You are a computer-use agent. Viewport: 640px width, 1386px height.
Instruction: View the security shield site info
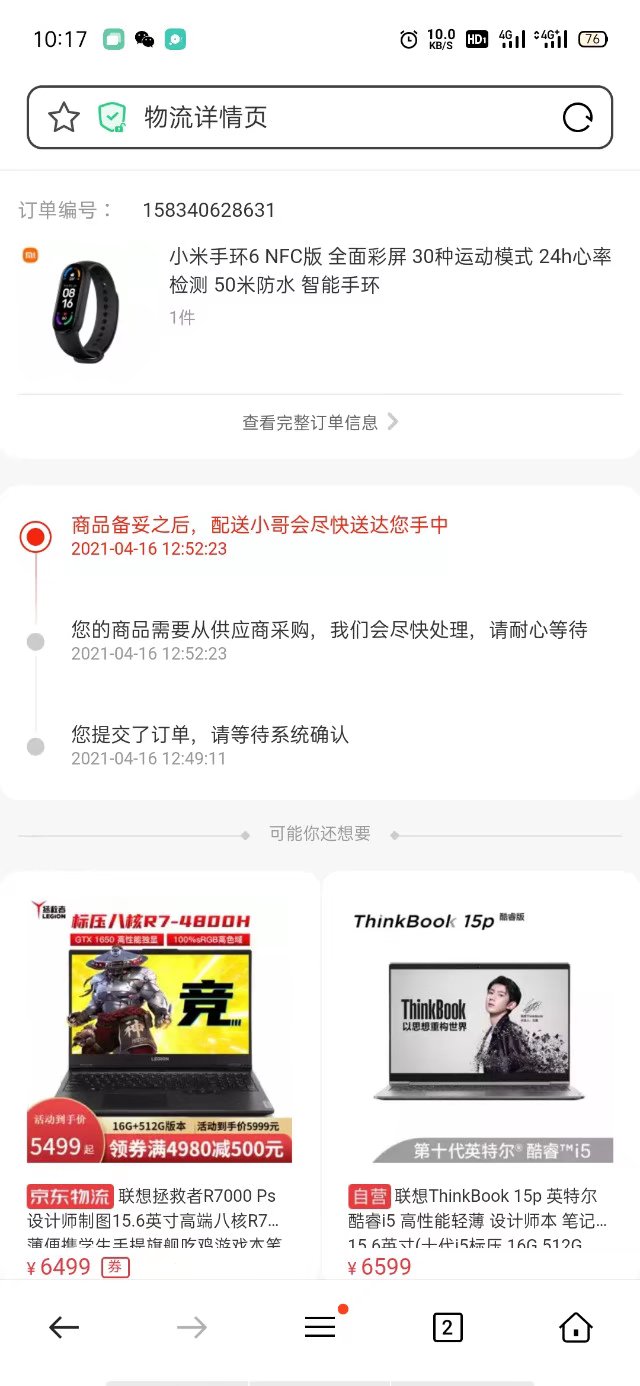click(x=111, y=118)
